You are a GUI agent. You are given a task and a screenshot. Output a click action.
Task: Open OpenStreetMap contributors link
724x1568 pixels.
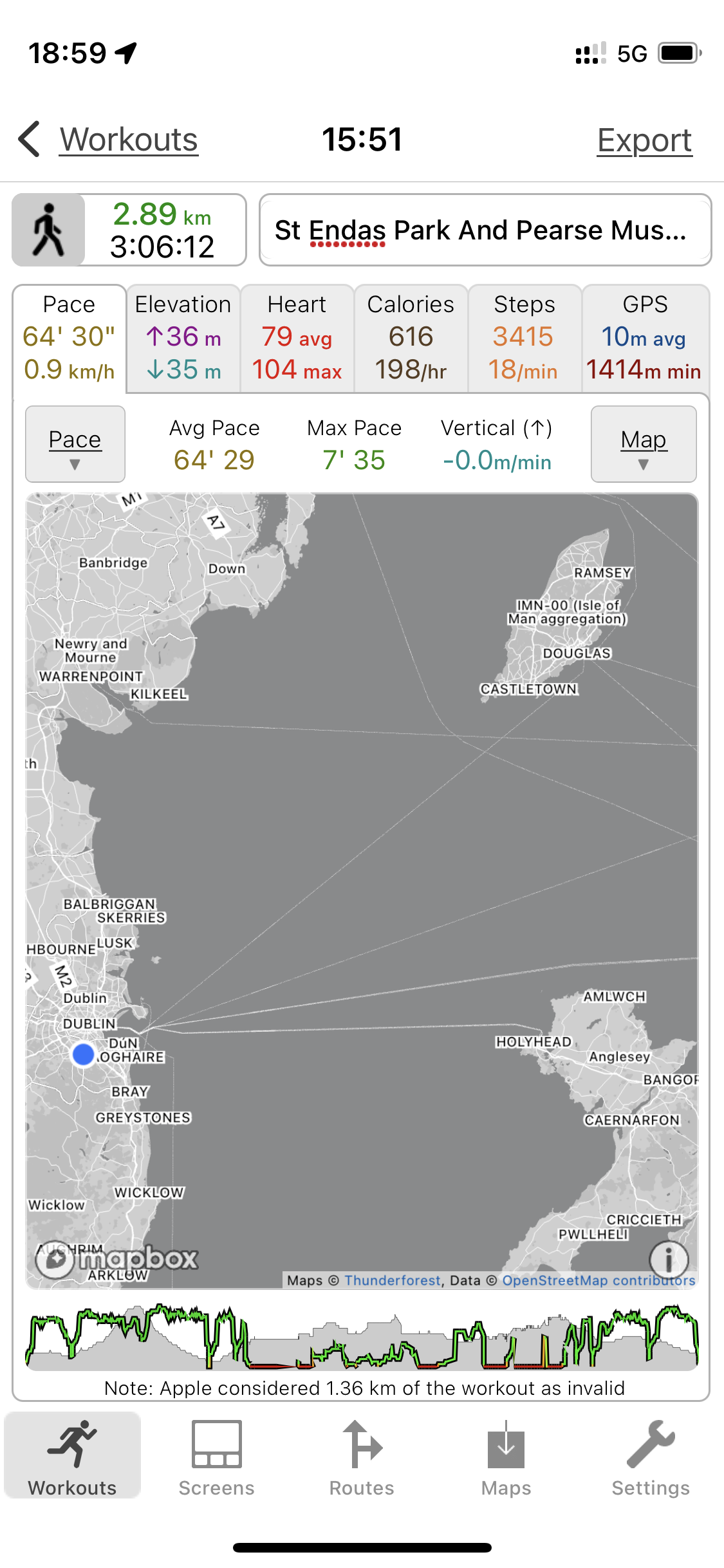click(599, 1280)
